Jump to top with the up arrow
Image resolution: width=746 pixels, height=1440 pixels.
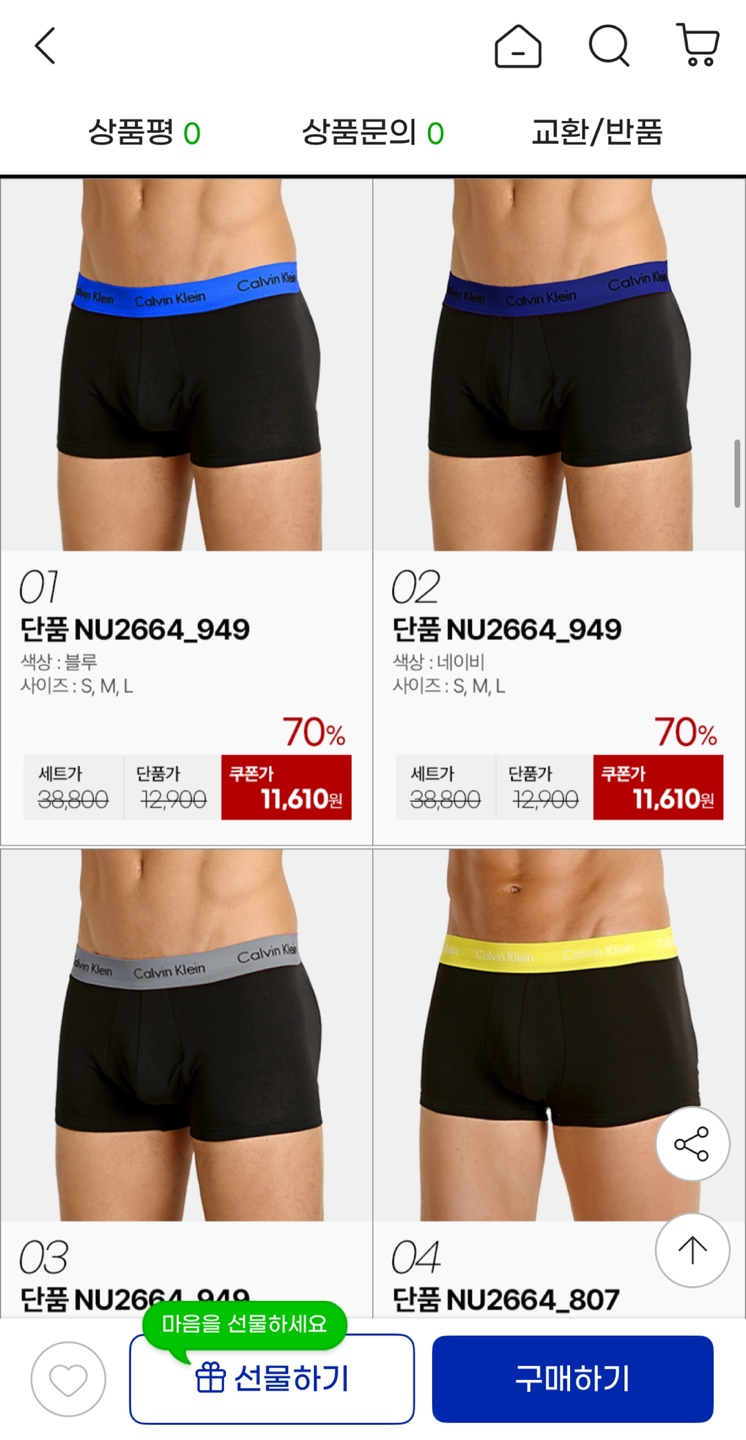(x=692, y=1249)
